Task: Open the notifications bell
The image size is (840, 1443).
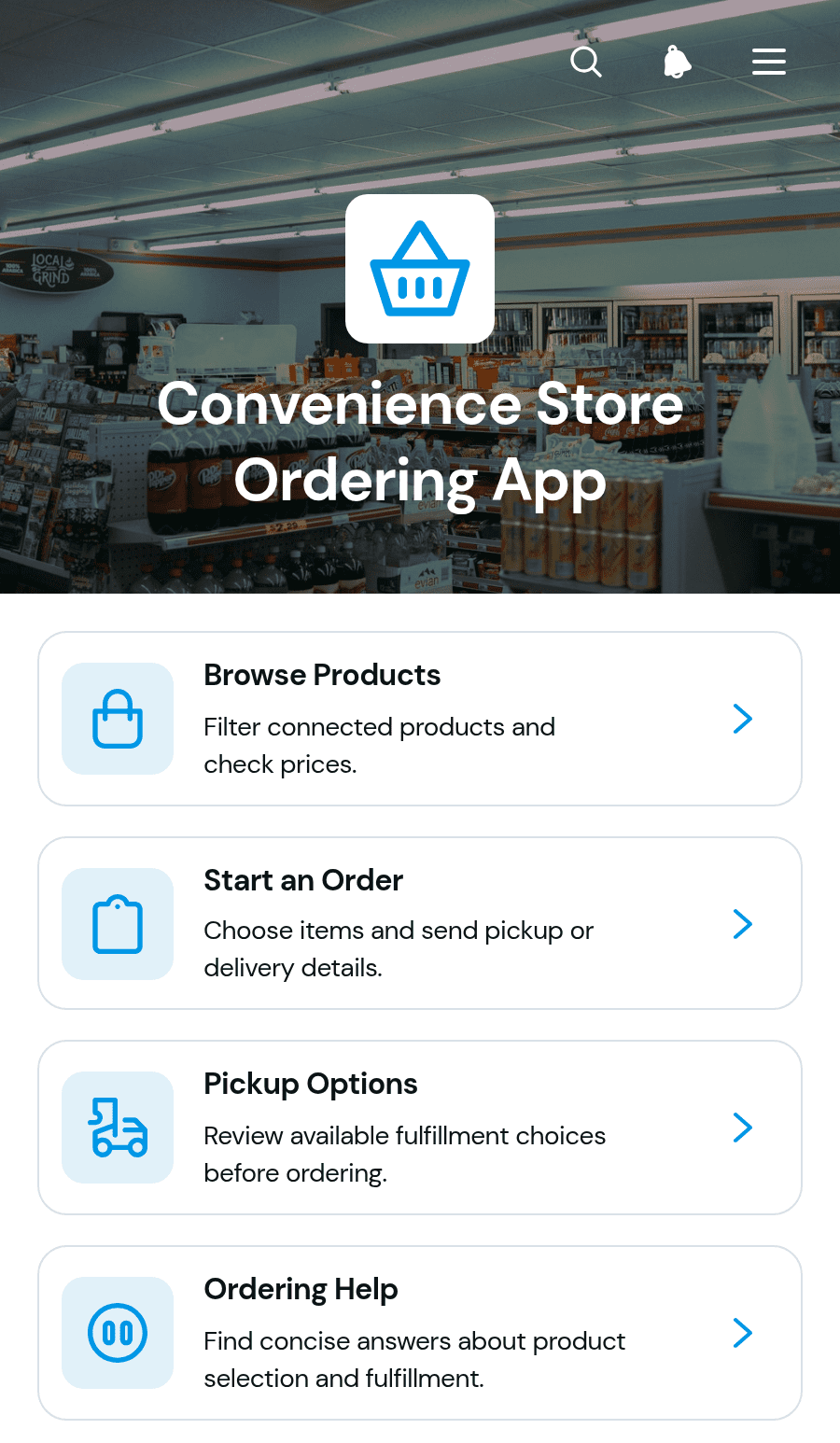Action: (x=678, y=63)
